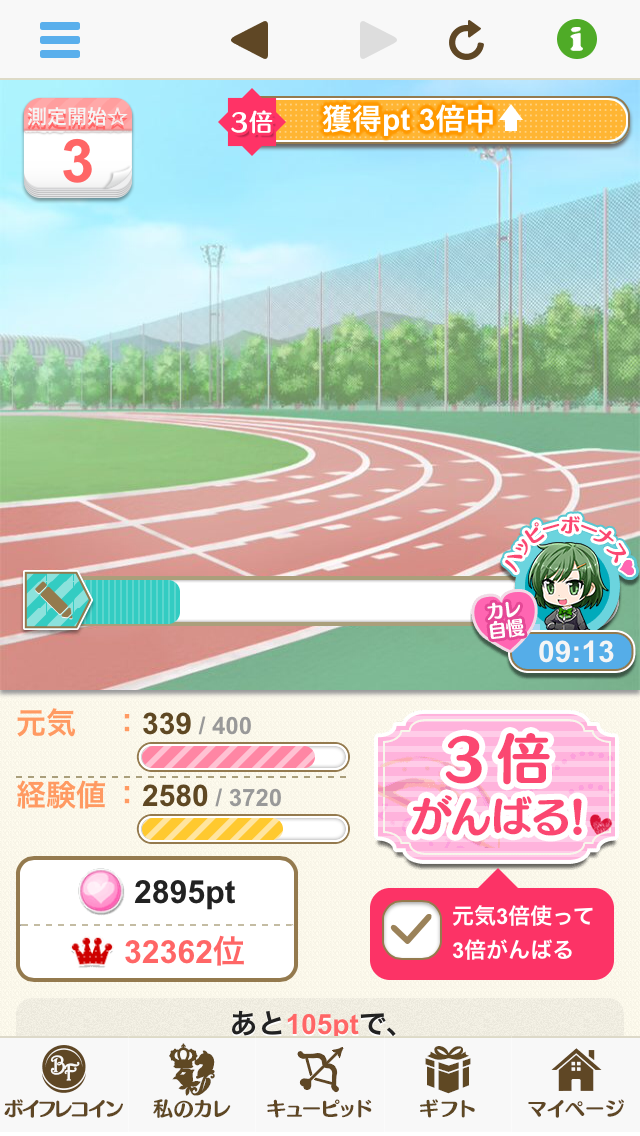Tap the 3倍がんばる! button
This screenshot has height=1136, width=640.
pos(496,788)
